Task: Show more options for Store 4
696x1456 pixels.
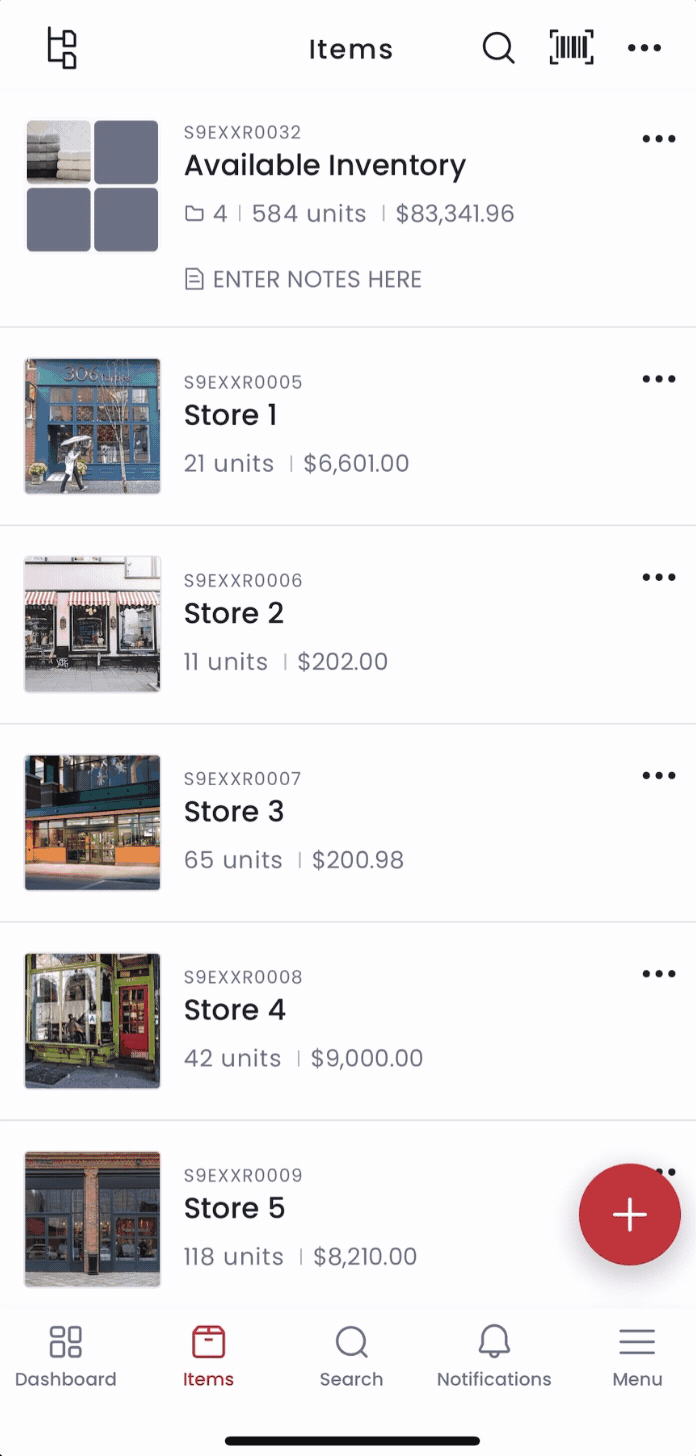Action: pyautogui.click(x=658, y=973)
